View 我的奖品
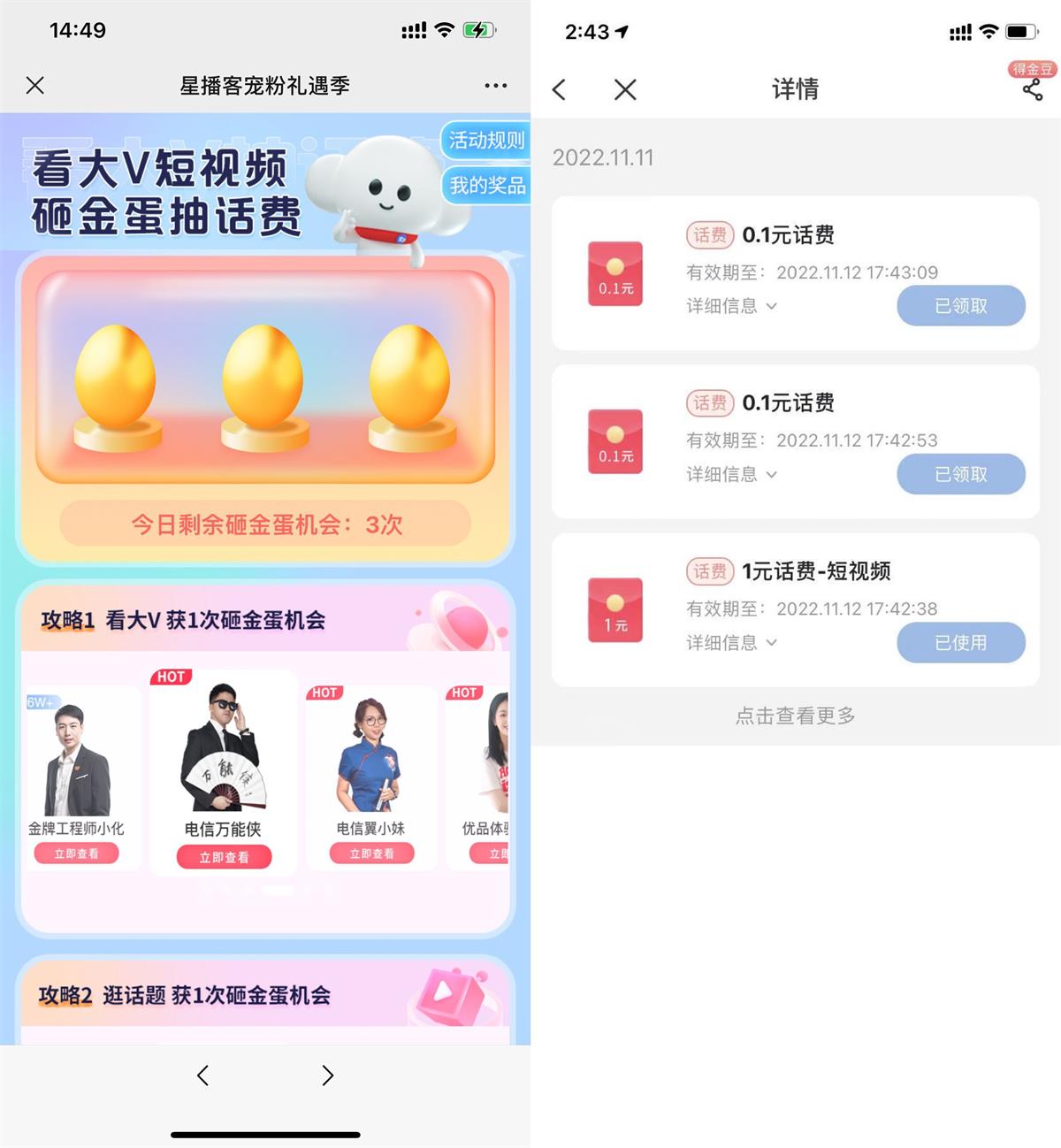This screenshot has height=1148, width=1061. point(486,186)
